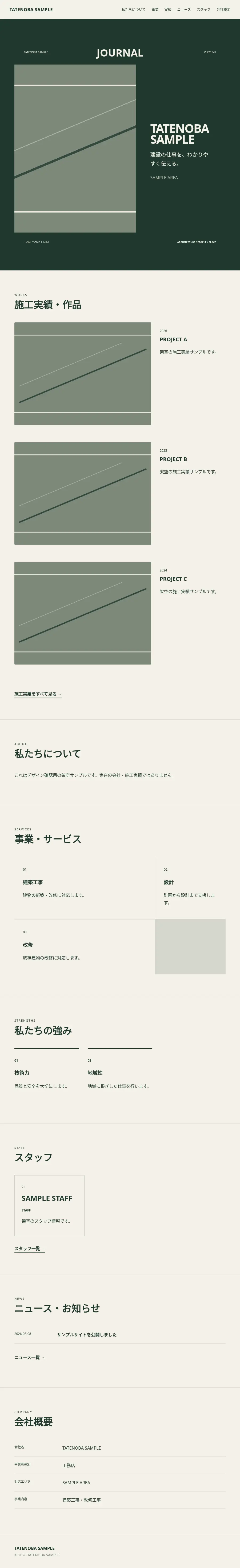Select スタッフ in the top navigation
240x1568 pixels.
(x=203, y=10)
